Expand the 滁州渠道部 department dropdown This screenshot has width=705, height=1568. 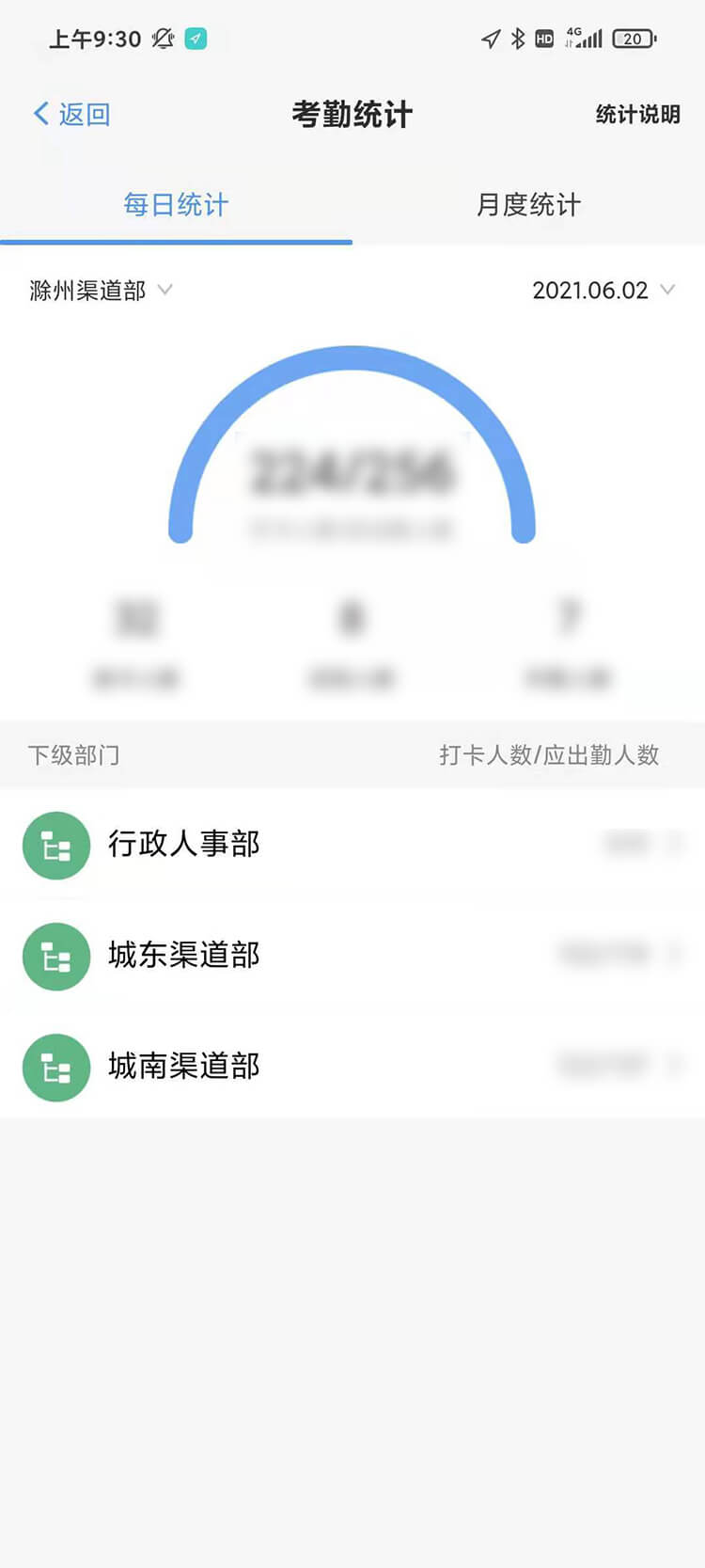pos(101,291)
